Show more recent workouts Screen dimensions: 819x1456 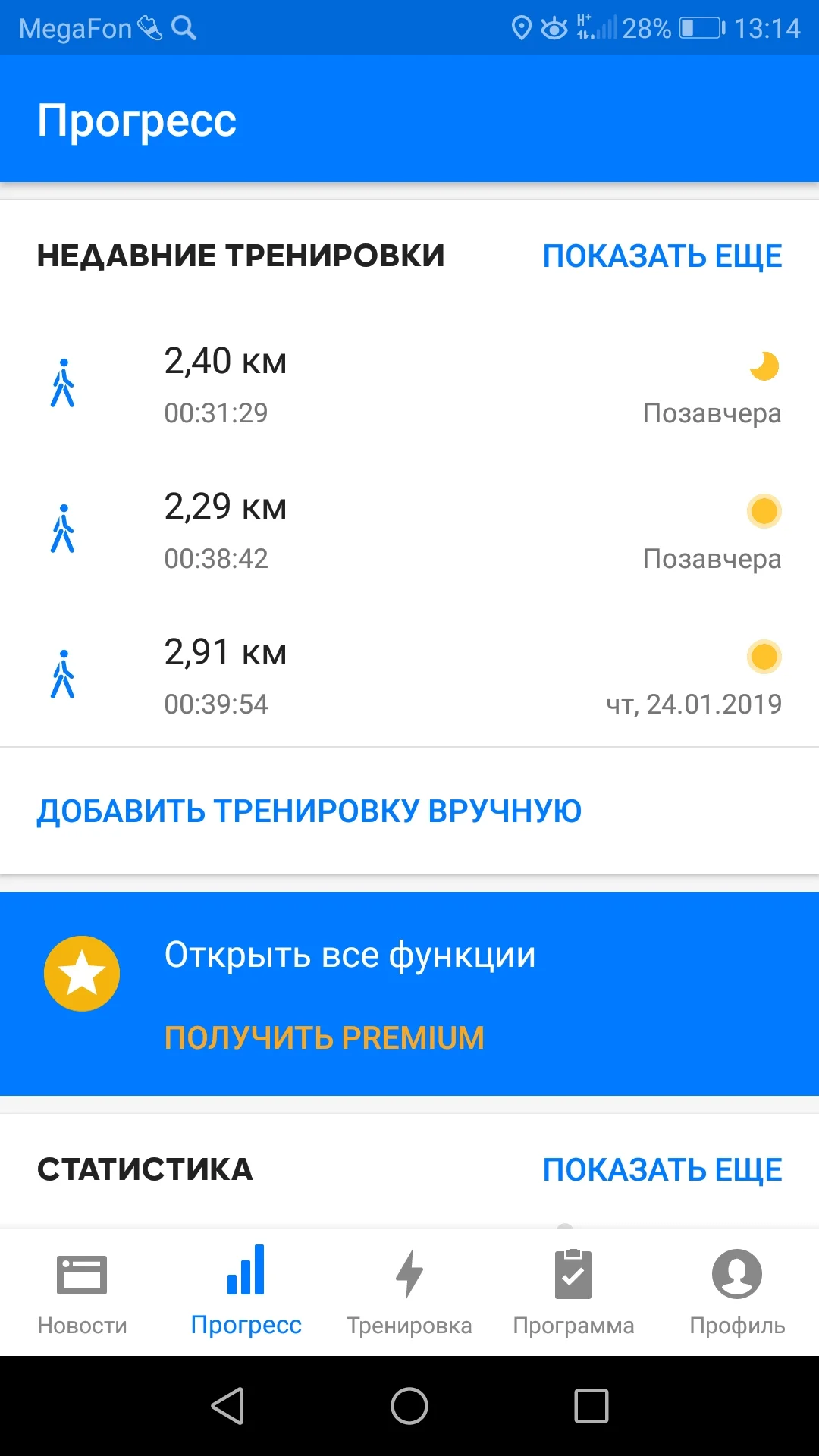click(662, 256)
